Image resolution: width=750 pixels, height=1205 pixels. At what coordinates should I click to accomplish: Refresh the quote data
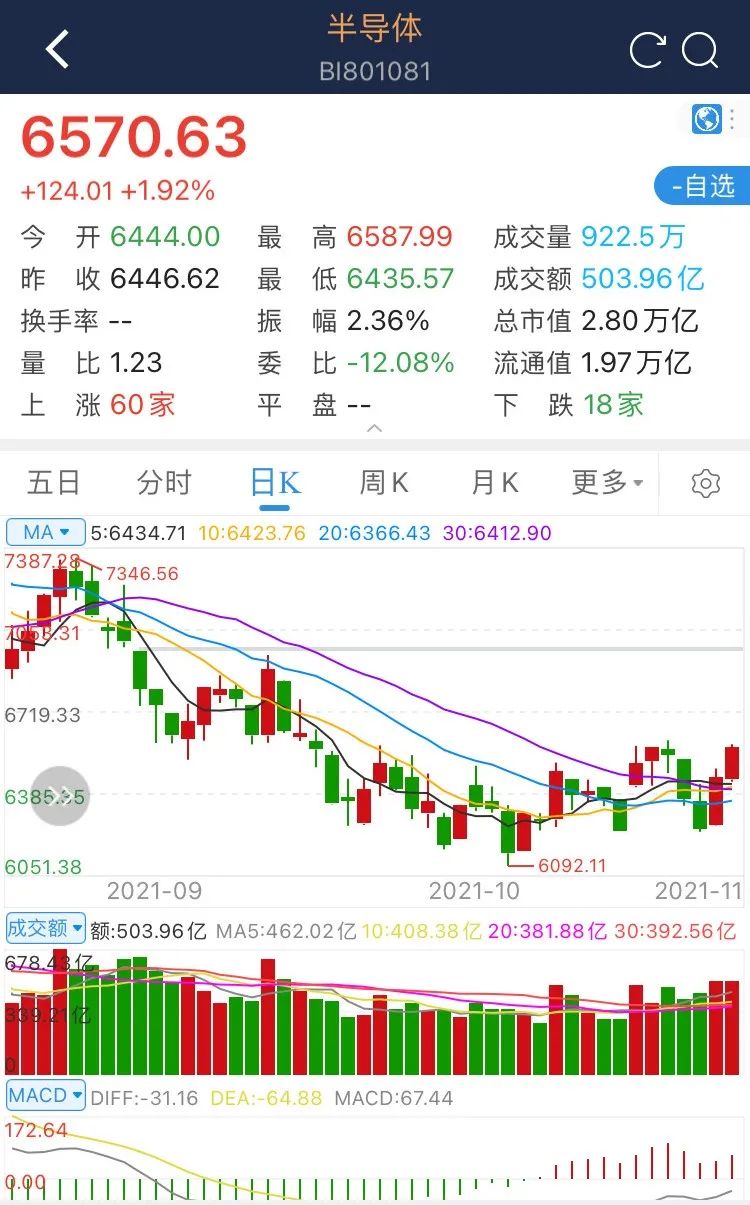(x=647, y=50)
